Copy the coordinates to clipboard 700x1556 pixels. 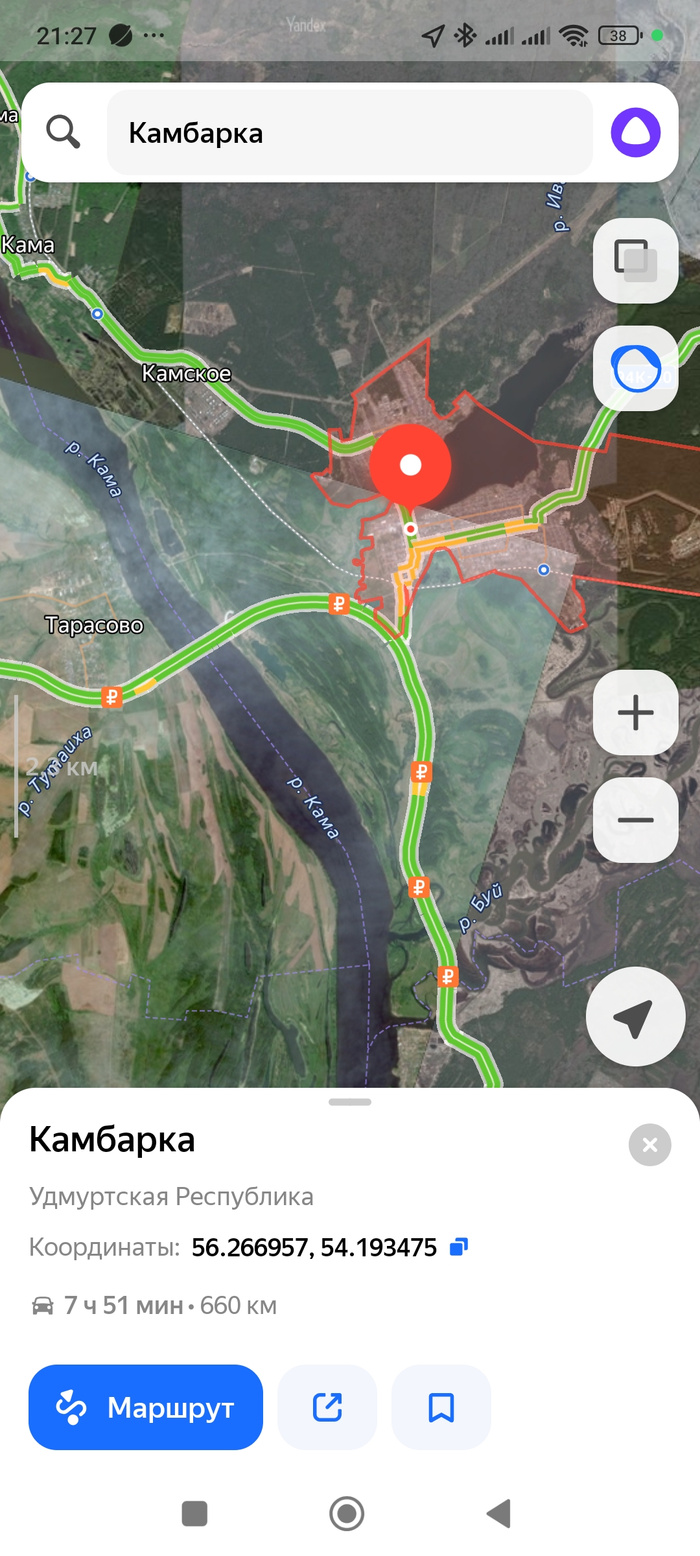[459, 1246]
